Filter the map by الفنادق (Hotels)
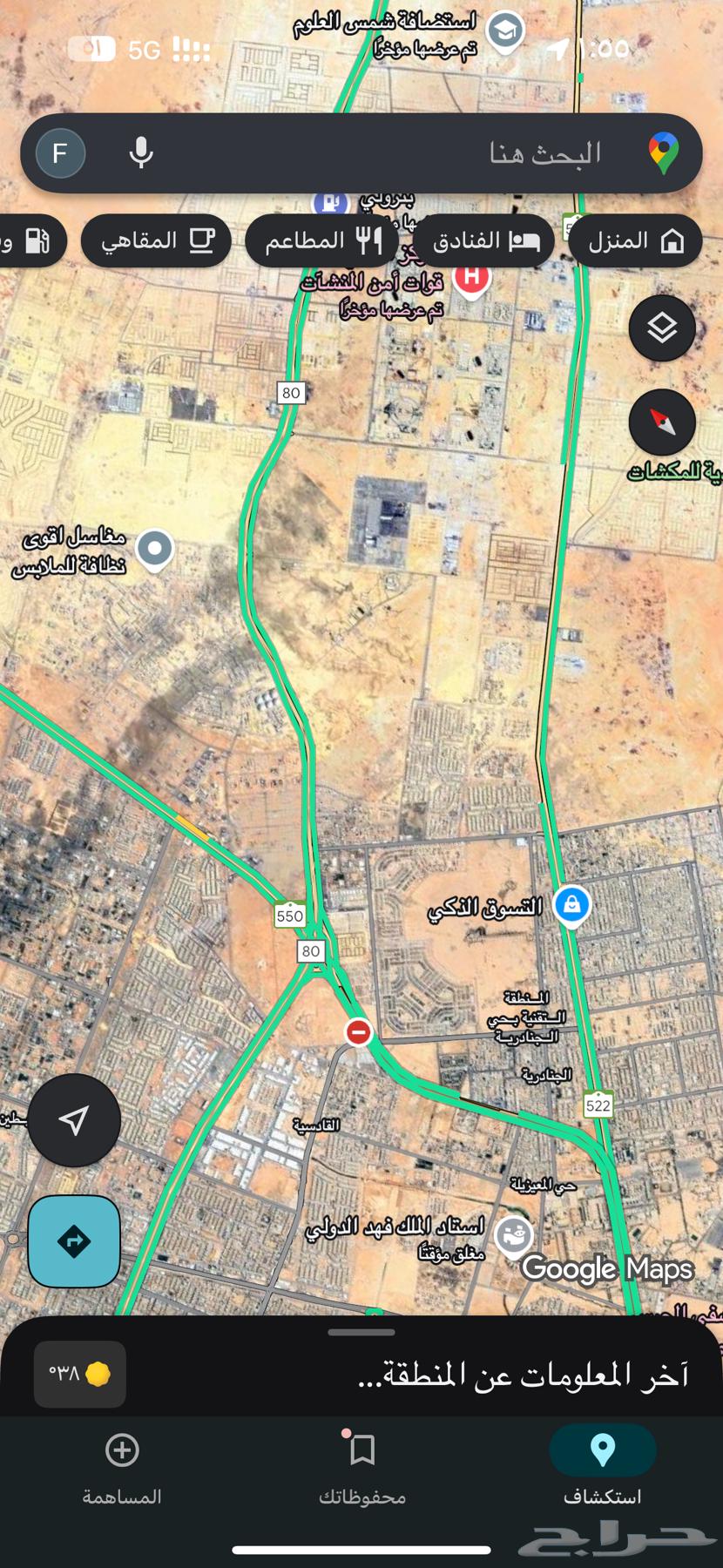The height and width of the screenshot is (1568, 723). pyautogui.click(x=483, y=241)
